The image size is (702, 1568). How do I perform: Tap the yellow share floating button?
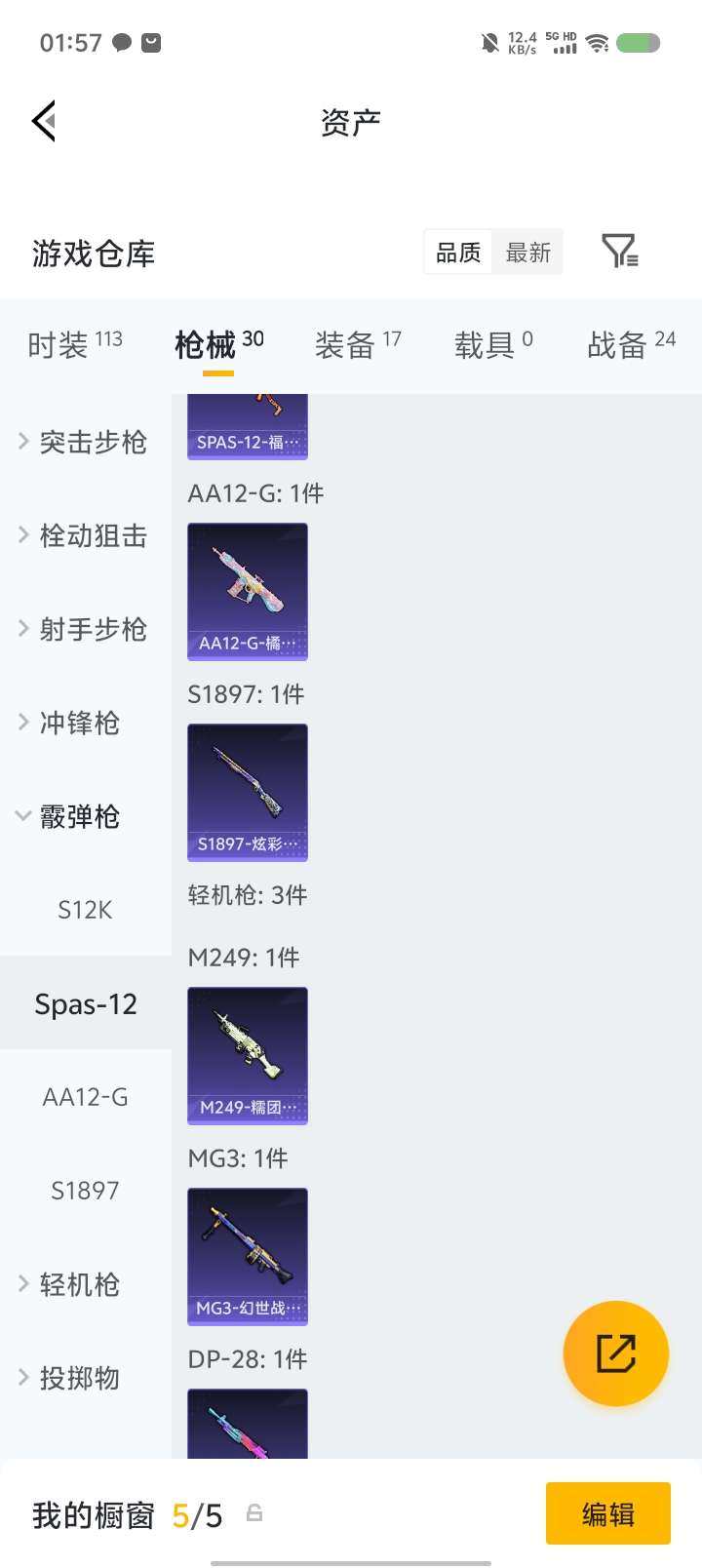[x=615, y=1353]
